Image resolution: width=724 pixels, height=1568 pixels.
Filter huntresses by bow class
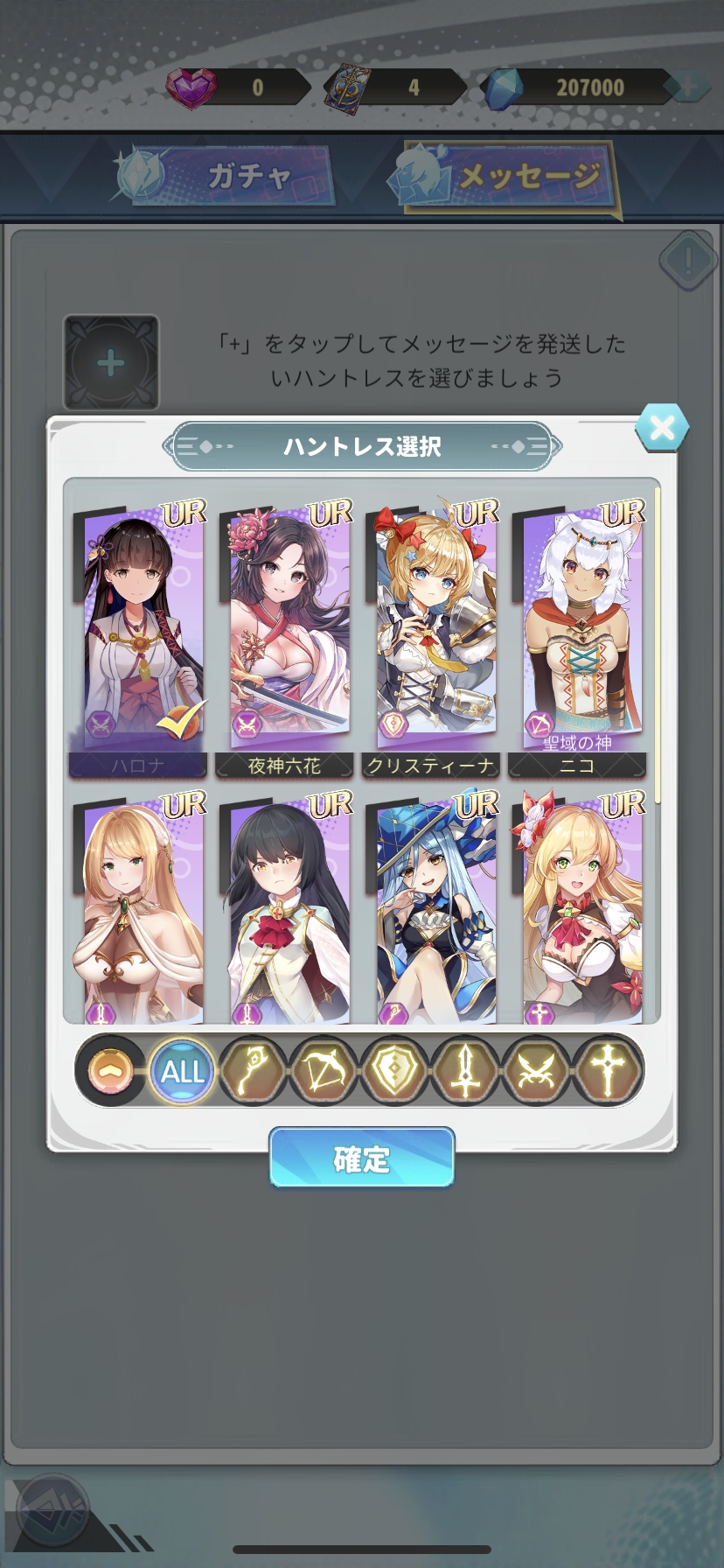324,1071
